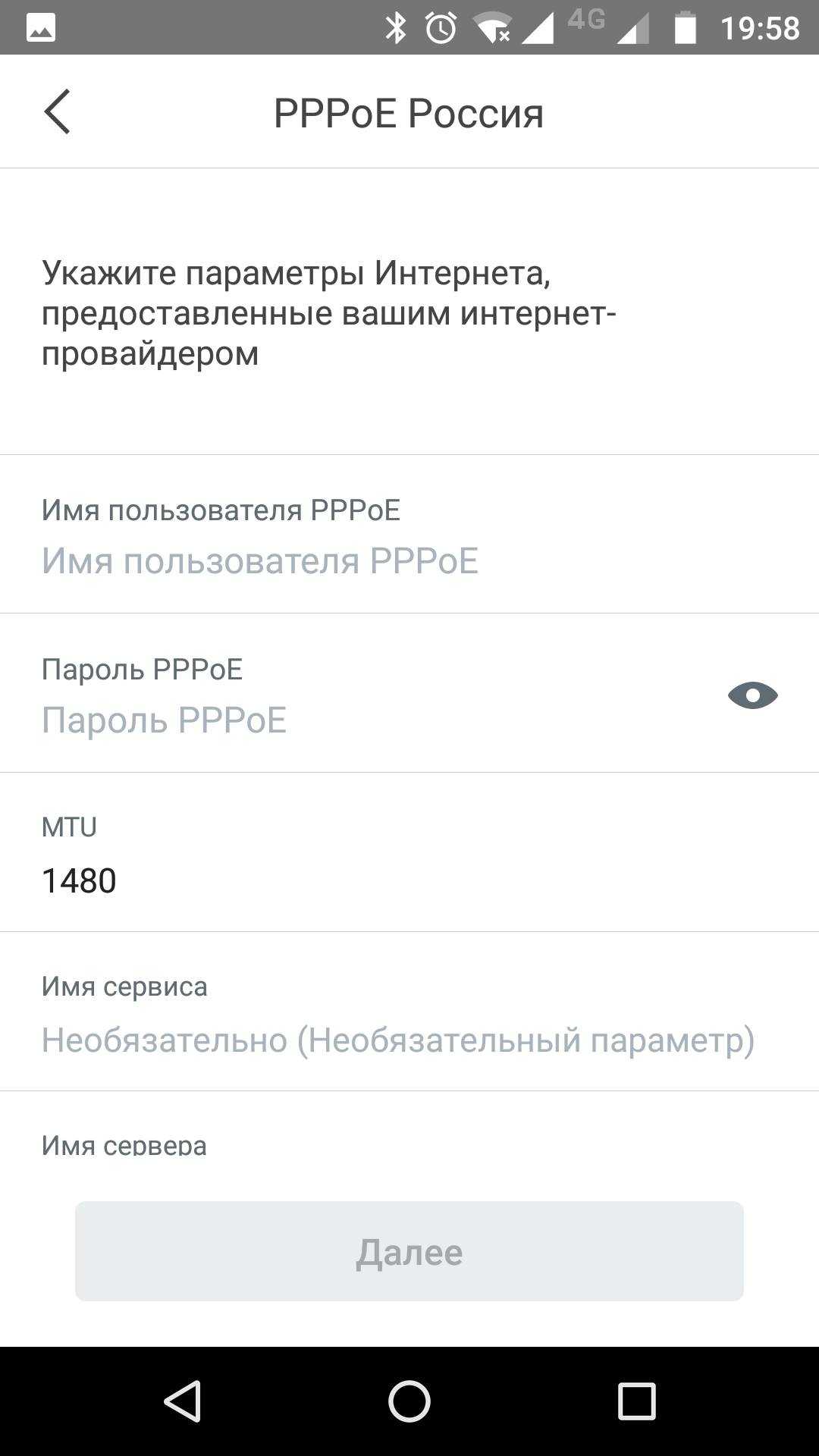The image size is (819, 1456).
Task: Go to the Android home screen
Action: pos(409,1401)
